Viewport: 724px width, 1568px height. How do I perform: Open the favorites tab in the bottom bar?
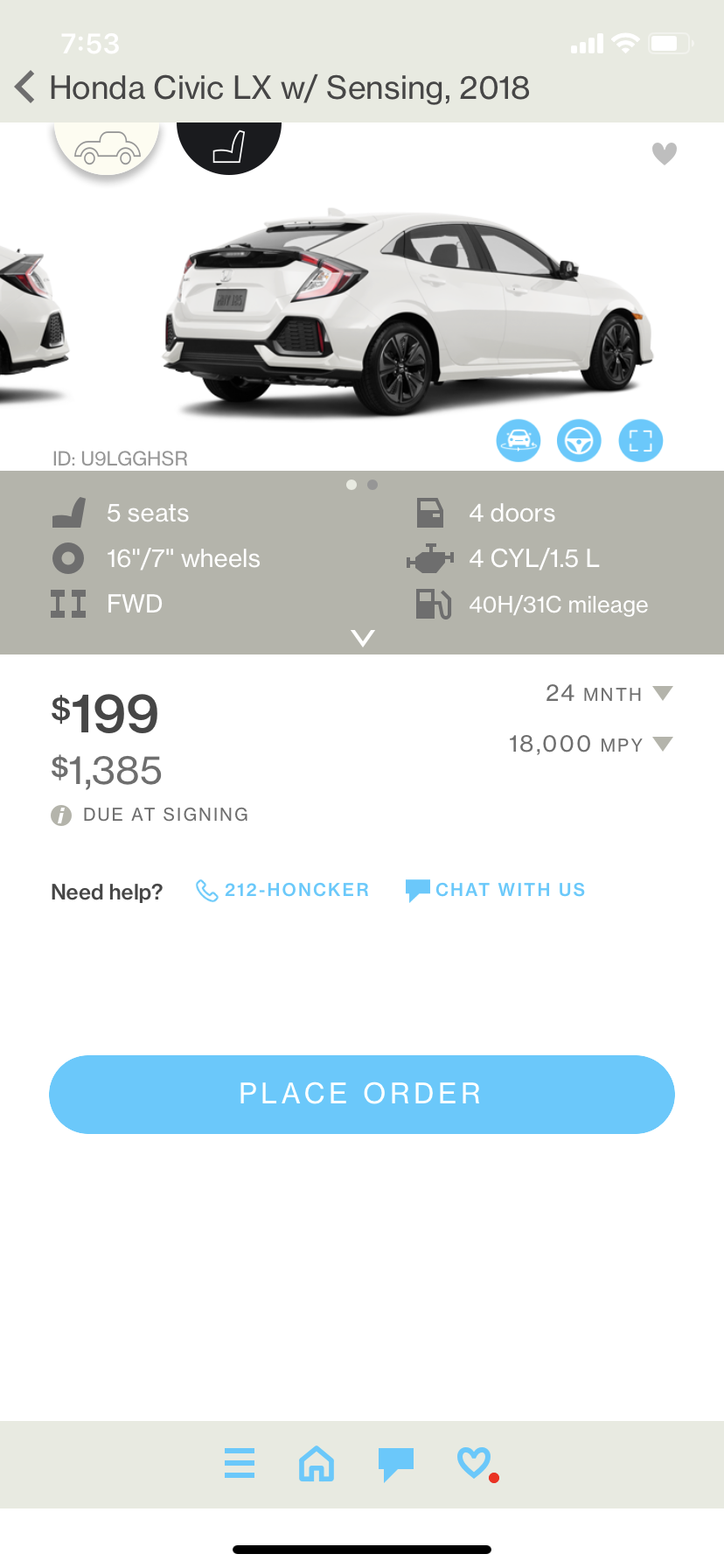click(475, 1463)
